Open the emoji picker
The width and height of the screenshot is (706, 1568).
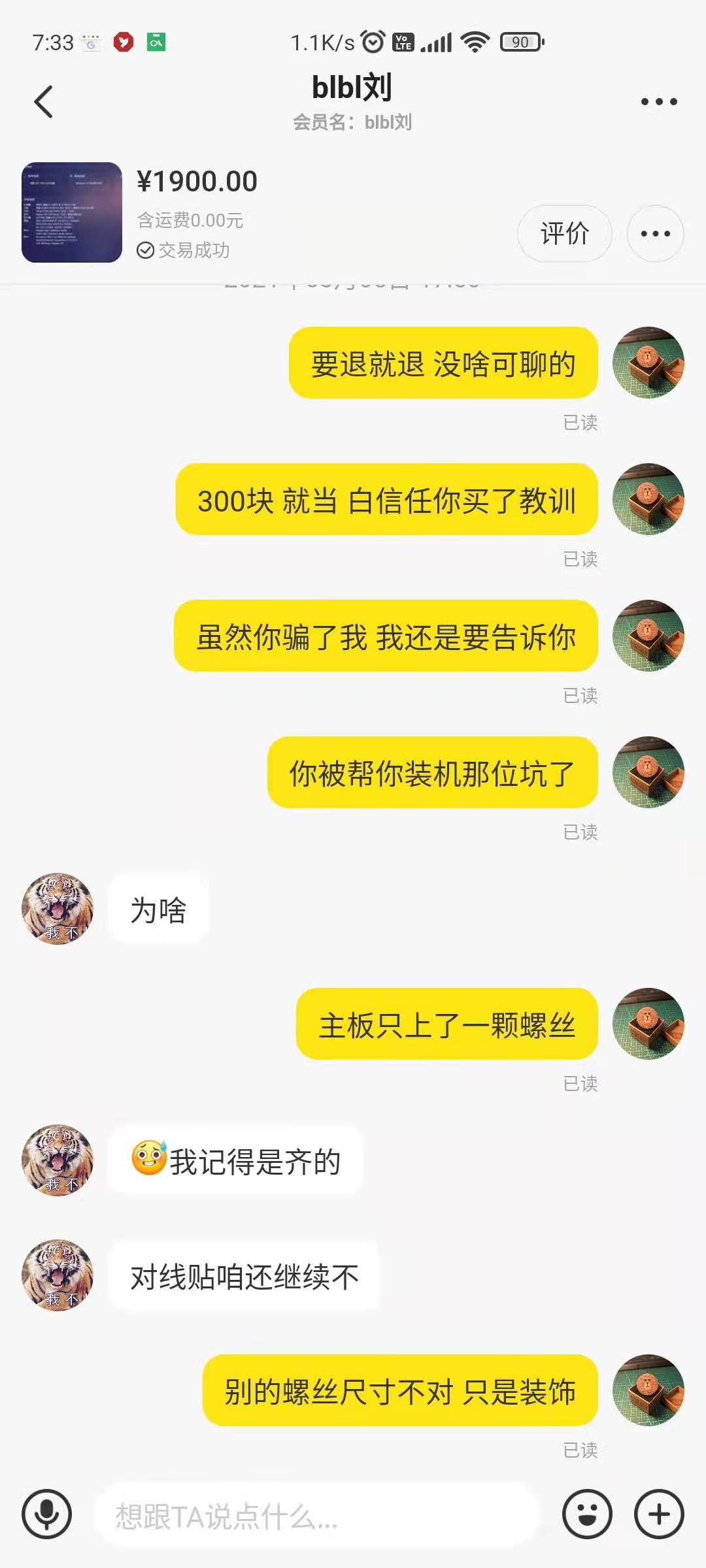point(587,1514)
